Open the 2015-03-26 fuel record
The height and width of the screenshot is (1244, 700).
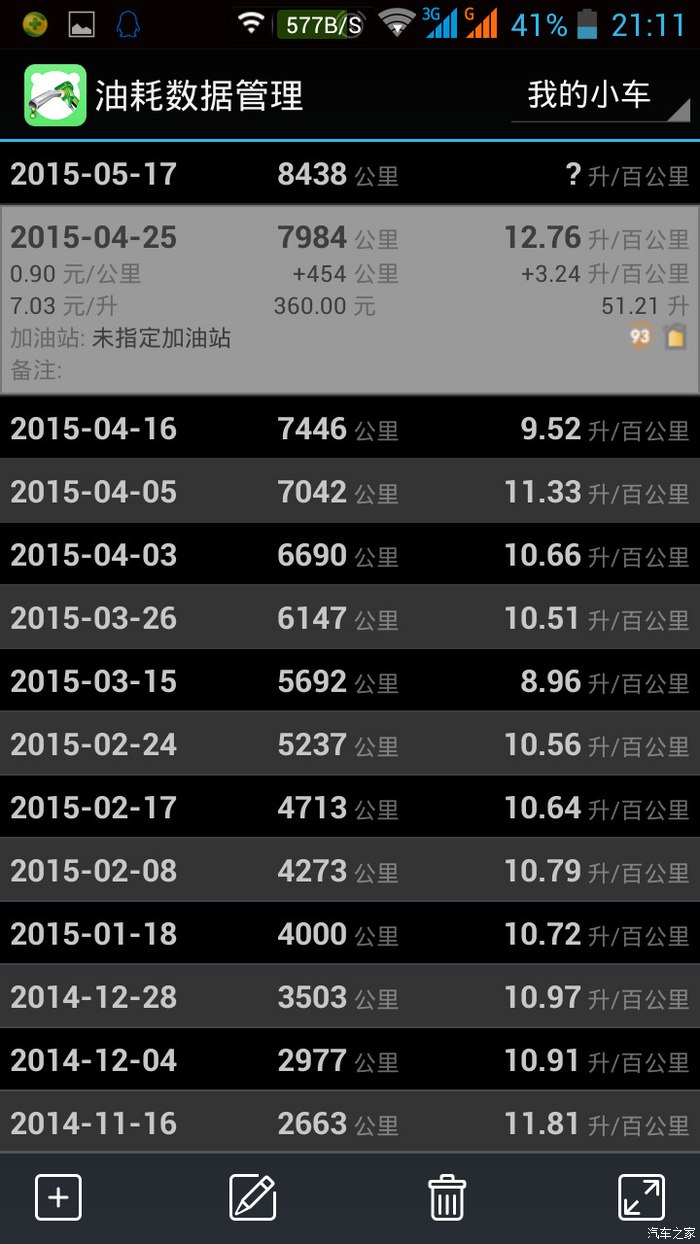click(350, 618)
